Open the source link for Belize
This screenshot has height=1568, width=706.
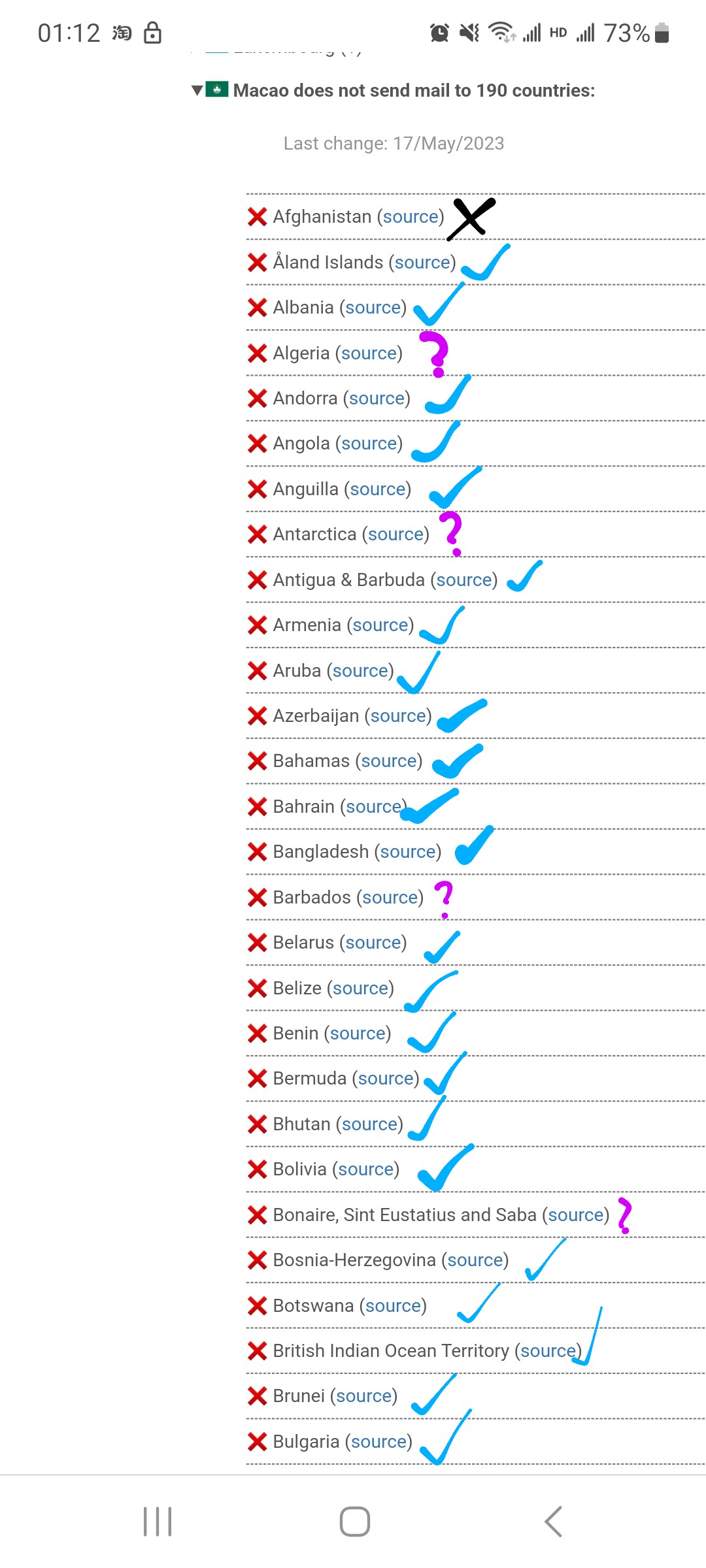[361, 988]
